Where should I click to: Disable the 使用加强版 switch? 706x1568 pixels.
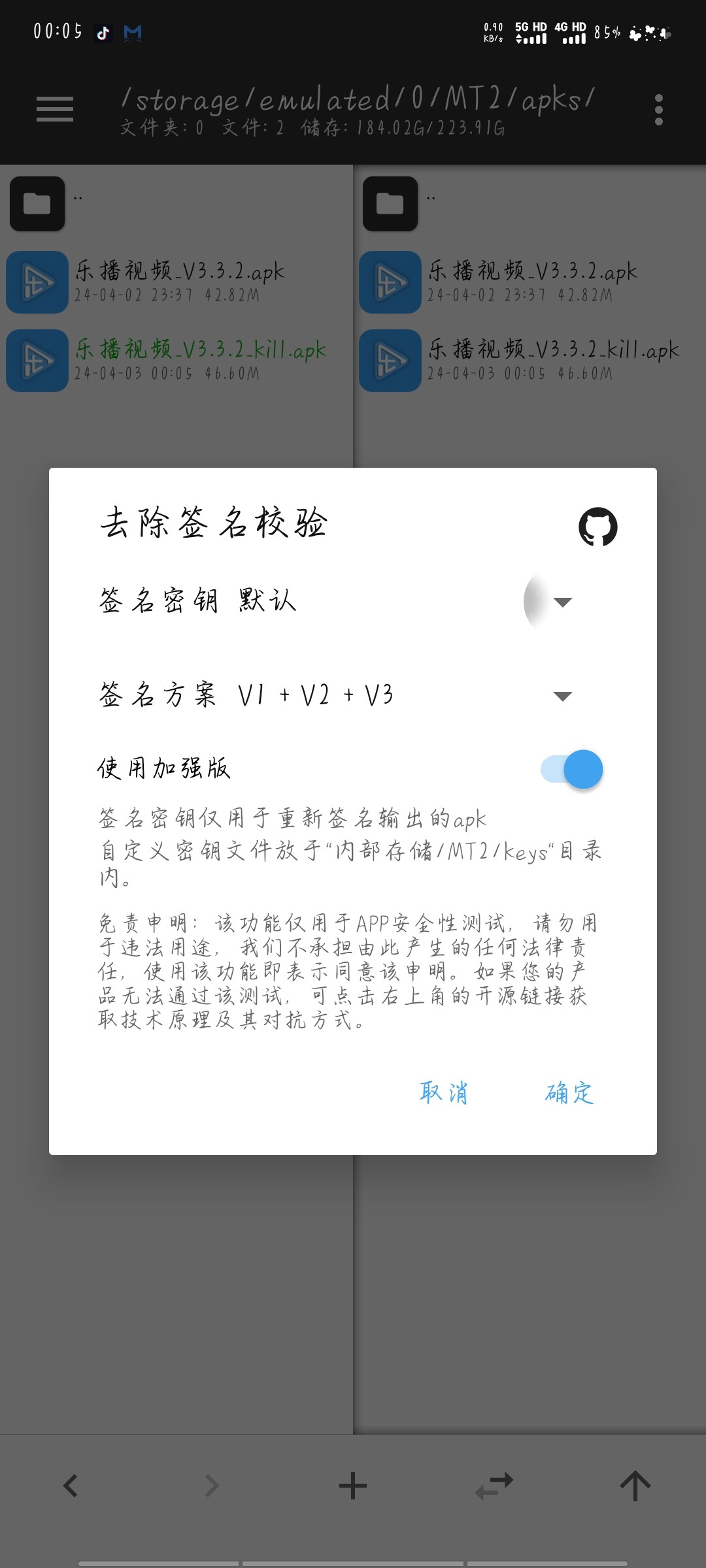572,769
